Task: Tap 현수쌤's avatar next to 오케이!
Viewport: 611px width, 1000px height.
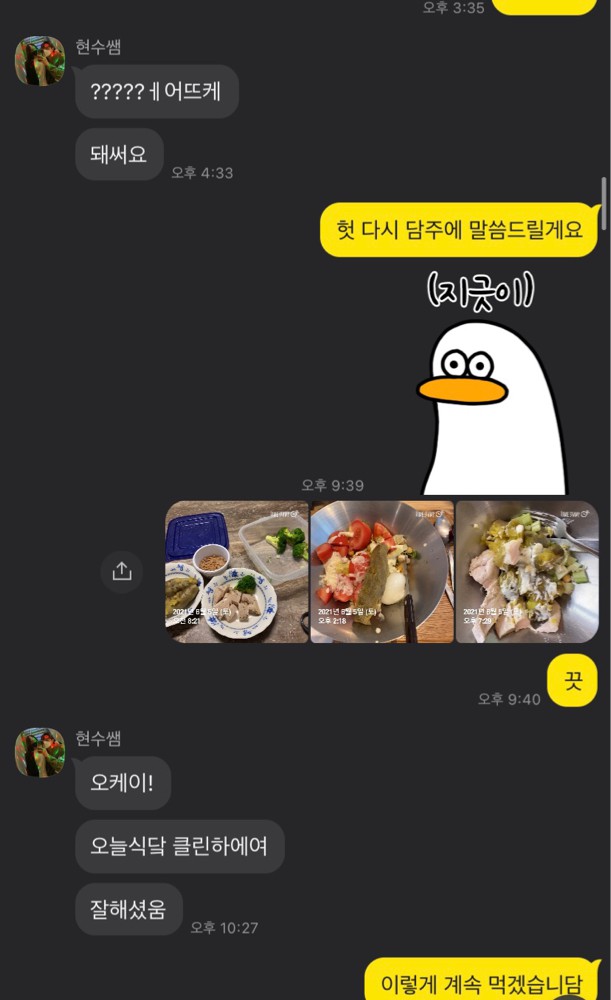Action: pyautogui.click(x=40, y=752)
